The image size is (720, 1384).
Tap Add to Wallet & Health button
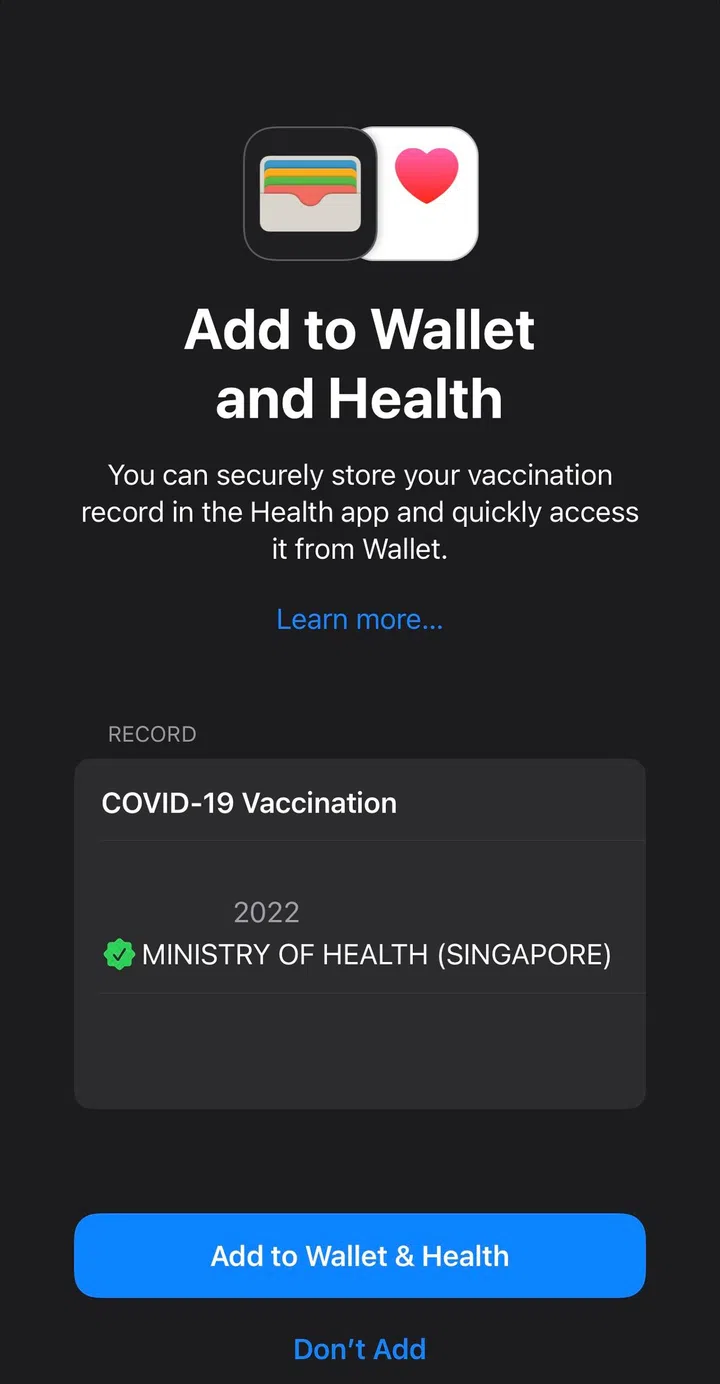360,1256
